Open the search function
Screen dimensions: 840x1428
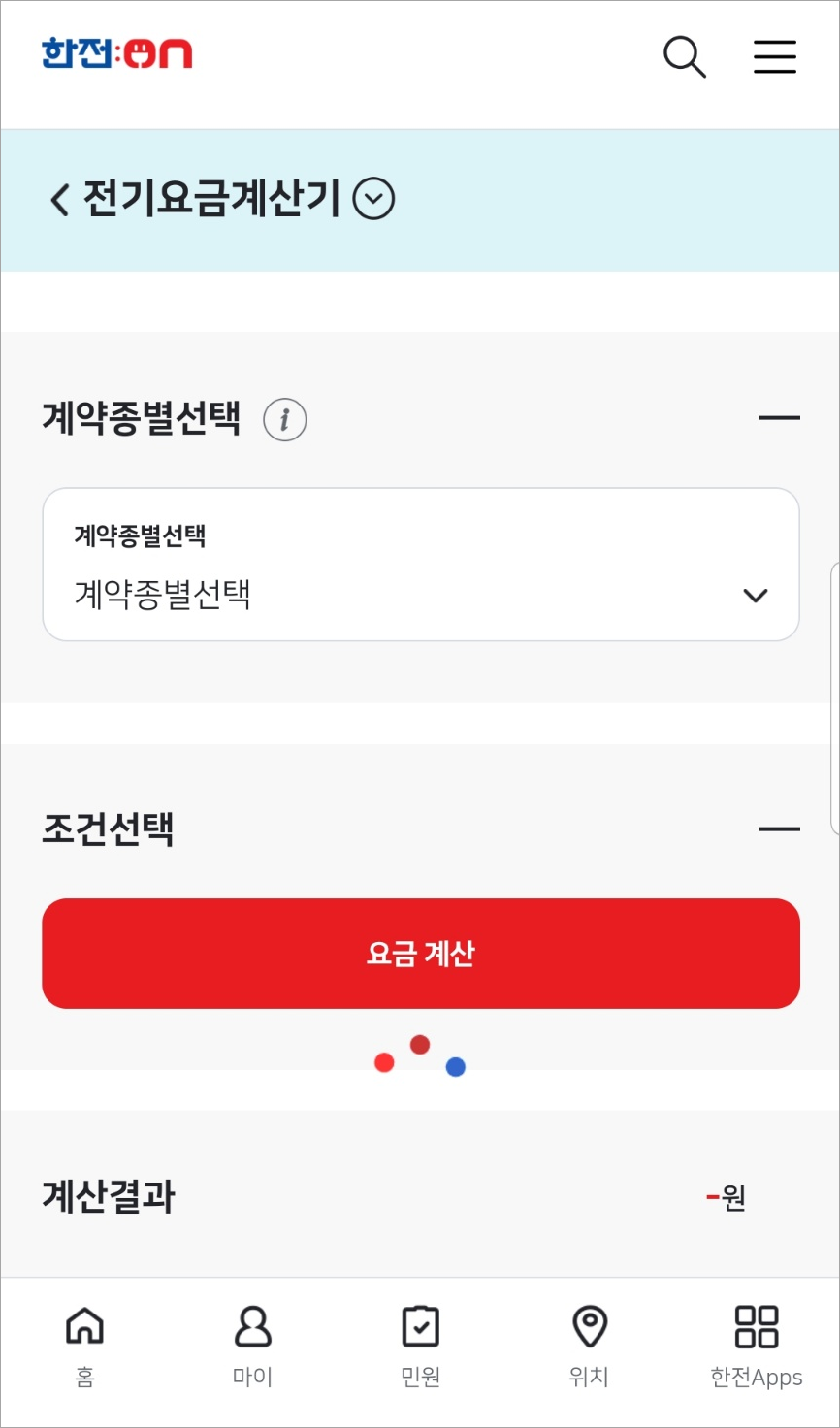point(685,57)
